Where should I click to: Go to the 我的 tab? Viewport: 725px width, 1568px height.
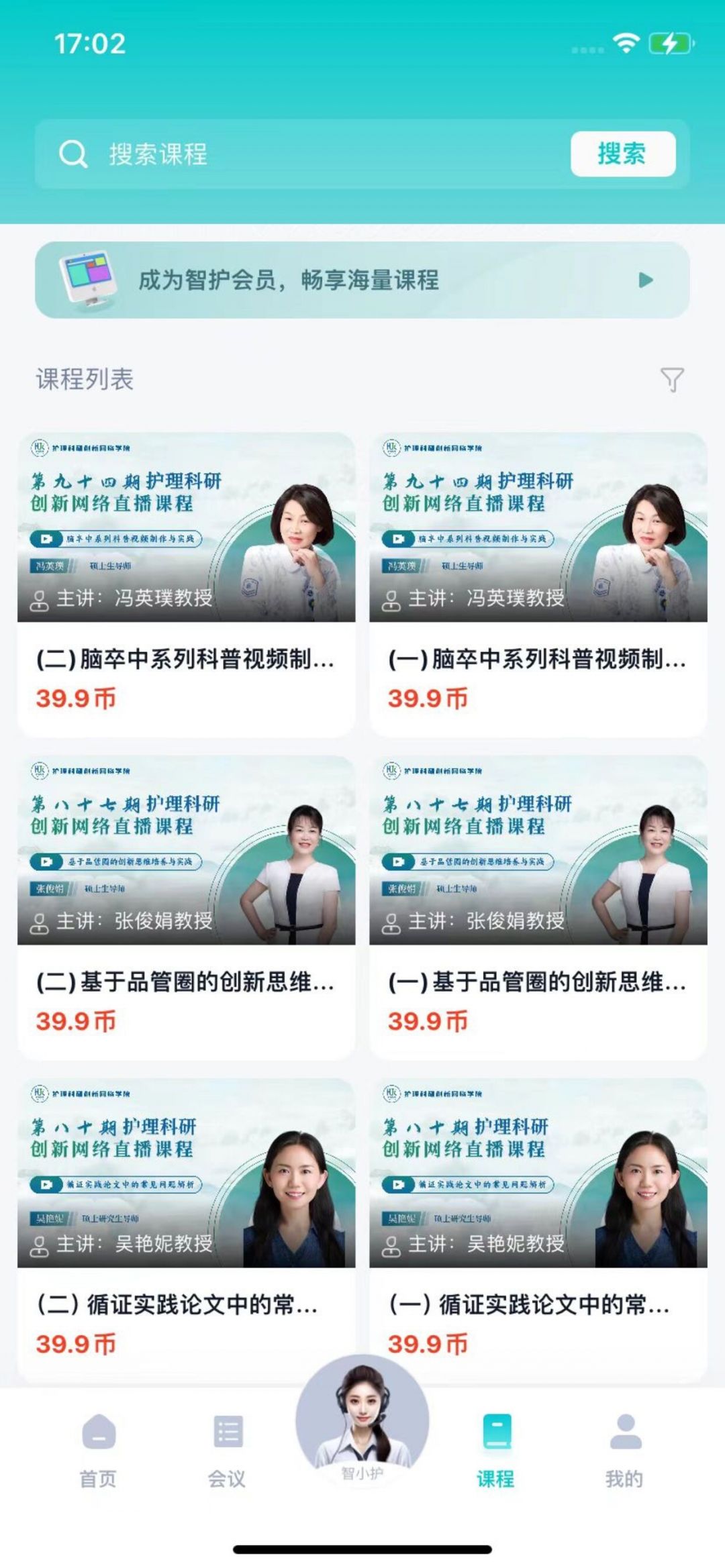click(x=625, y=1451)
